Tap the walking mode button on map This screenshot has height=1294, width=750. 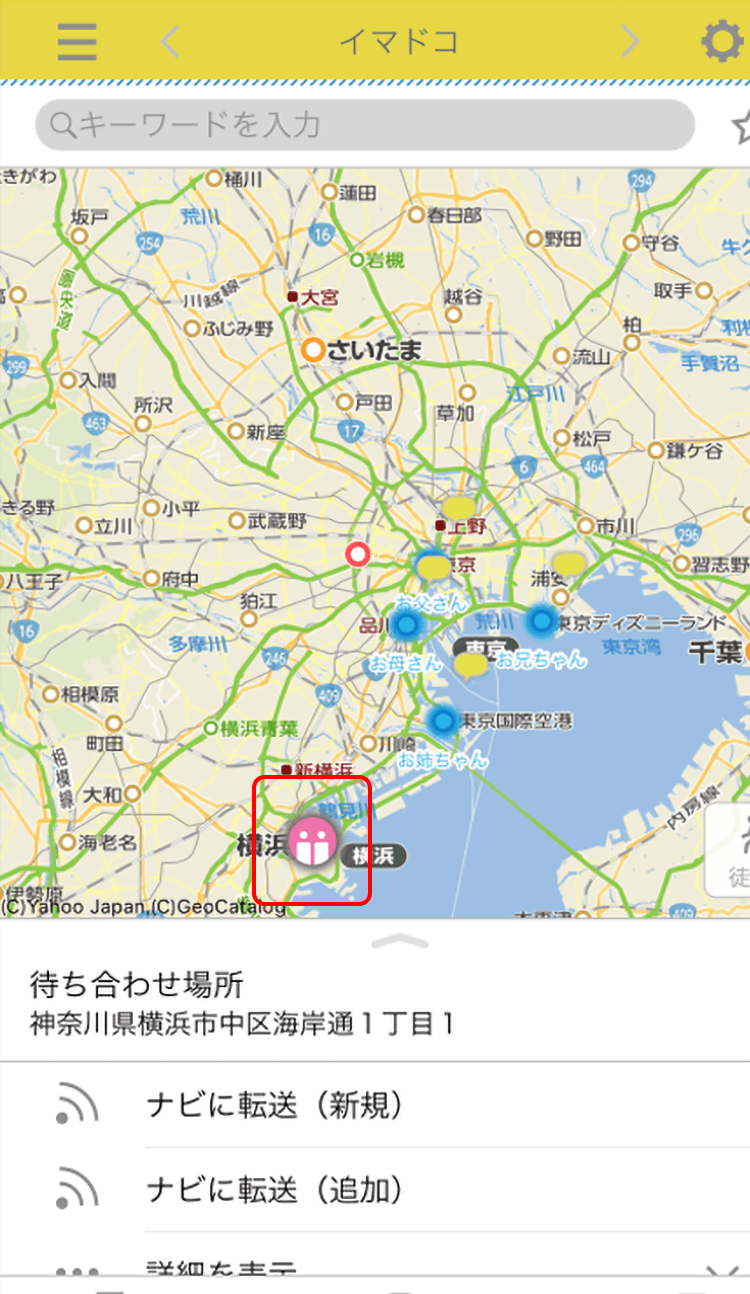[732, 850]
